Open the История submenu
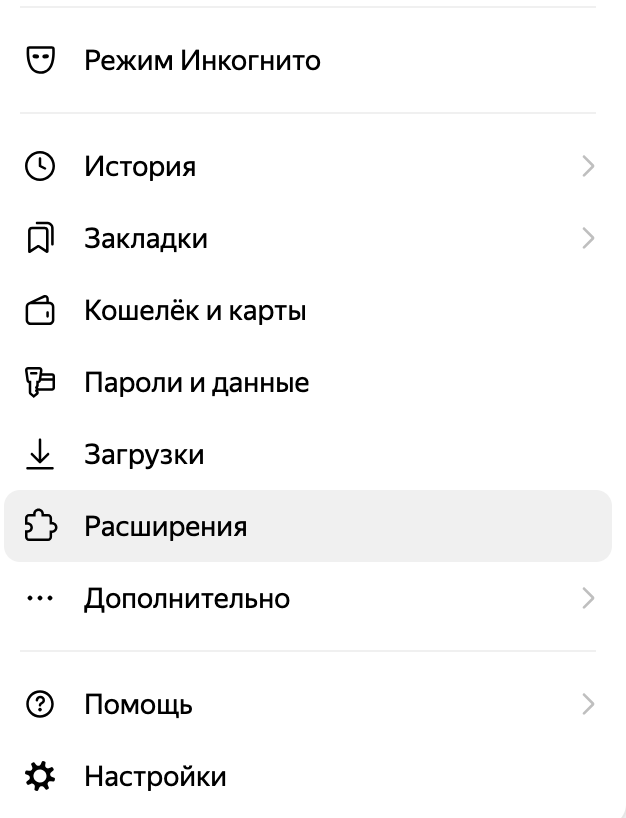The height and width of the screenshot is (818, 626). pyautogui.click(x=140, y=167)
